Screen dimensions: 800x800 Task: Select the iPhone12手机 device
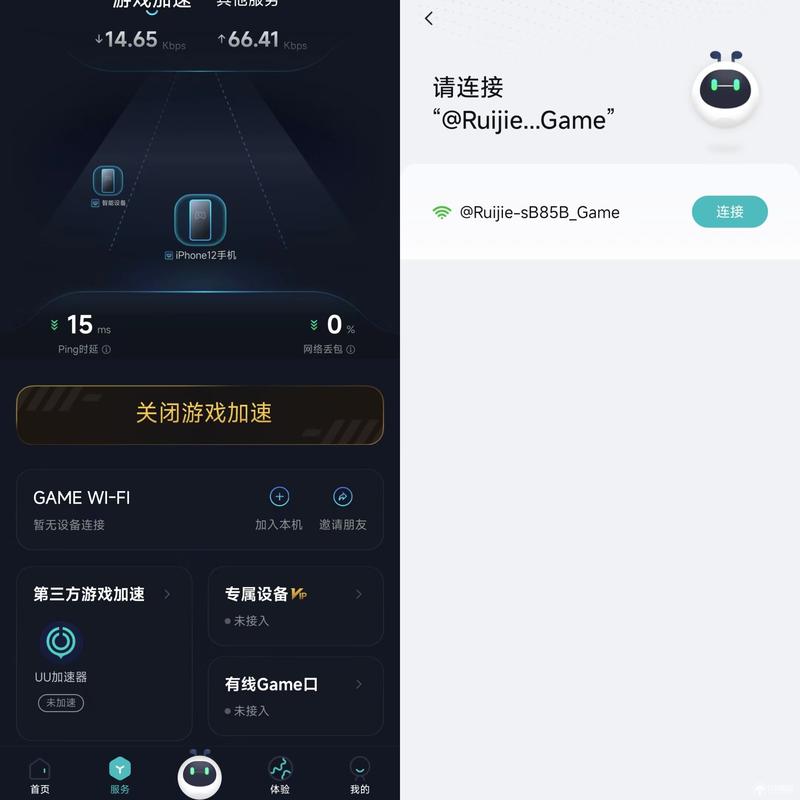pos(200,222)
